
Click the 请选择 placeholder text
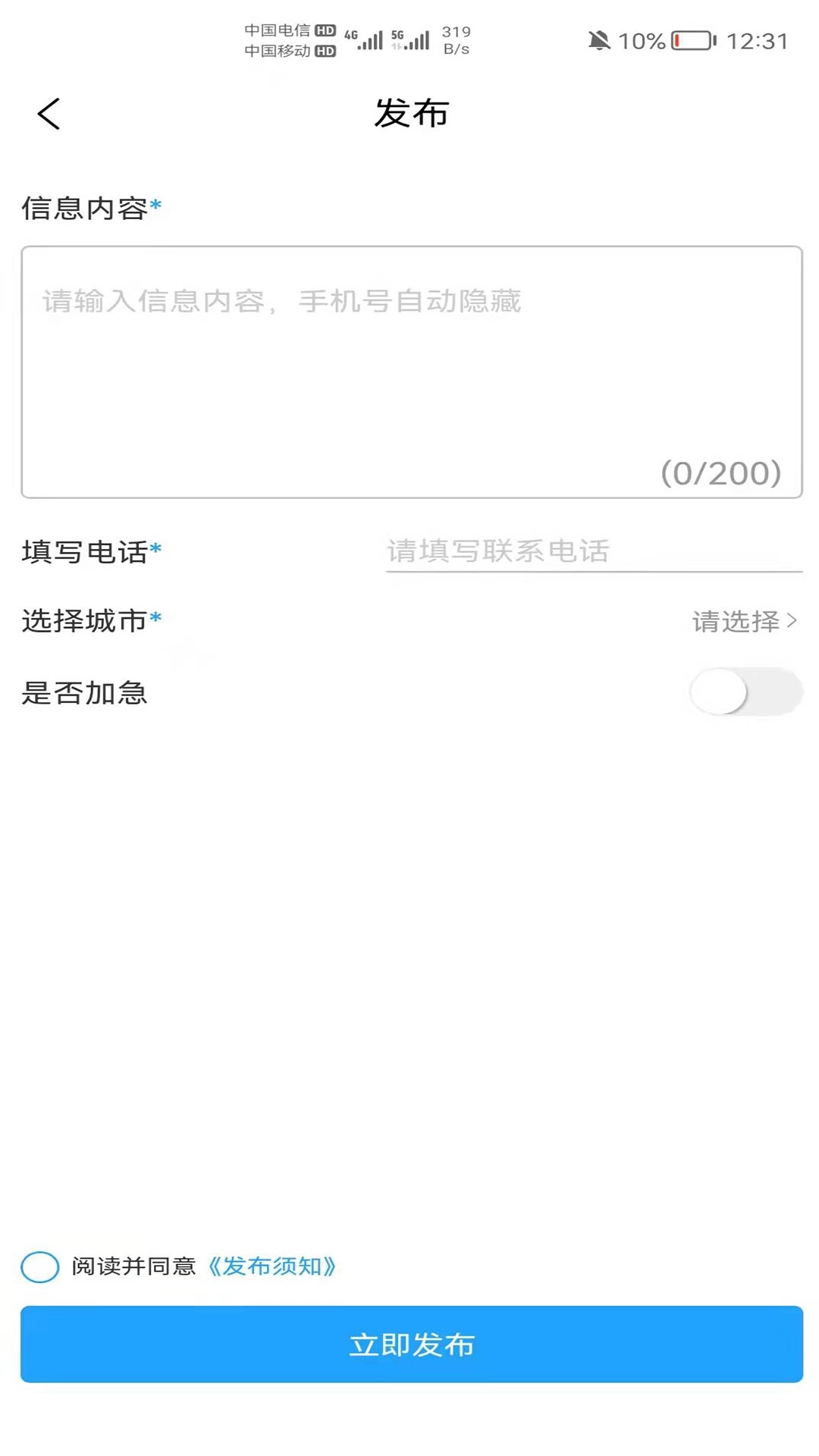[x=734, y=622]
